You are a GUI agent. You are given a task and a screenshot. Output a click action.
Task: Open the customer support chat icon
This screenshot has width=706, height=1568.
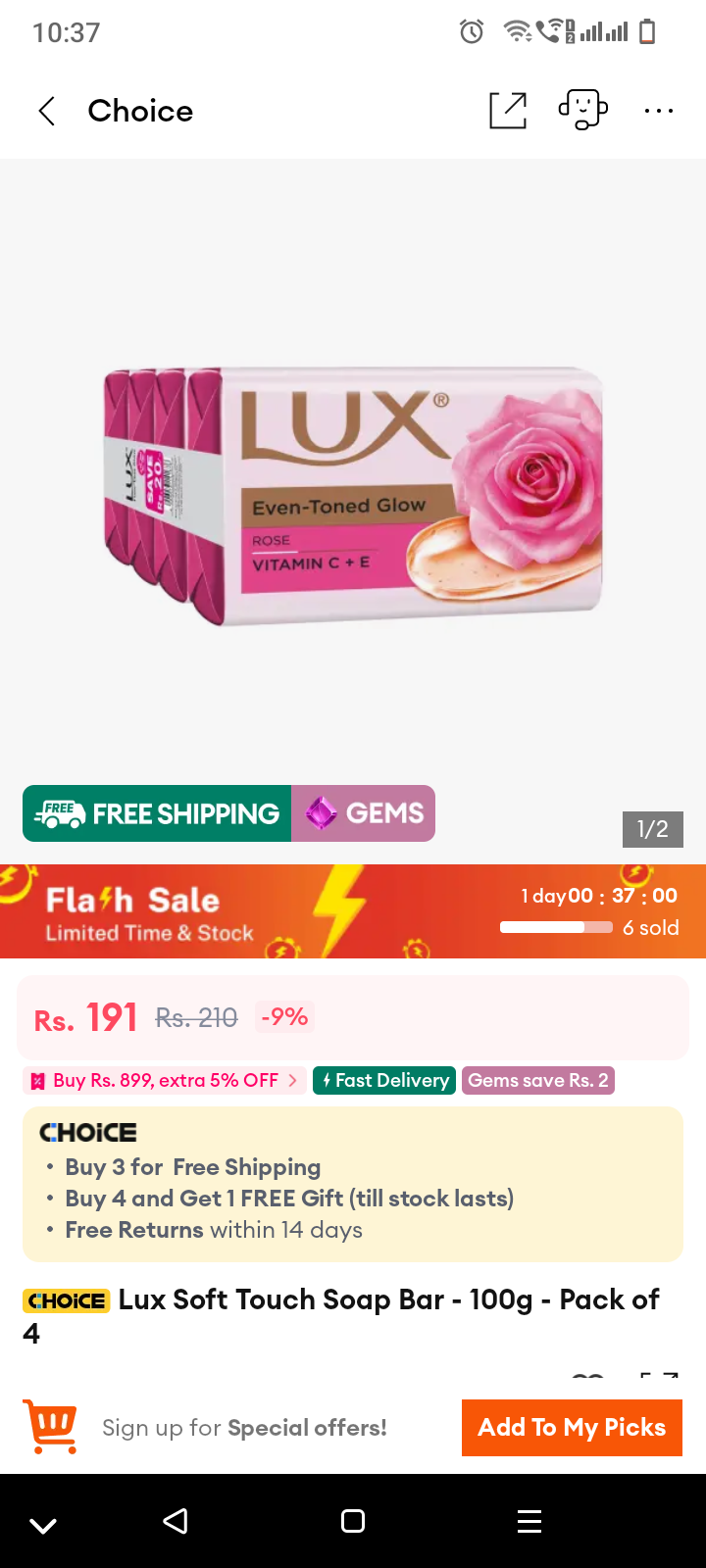click(583, 110)
